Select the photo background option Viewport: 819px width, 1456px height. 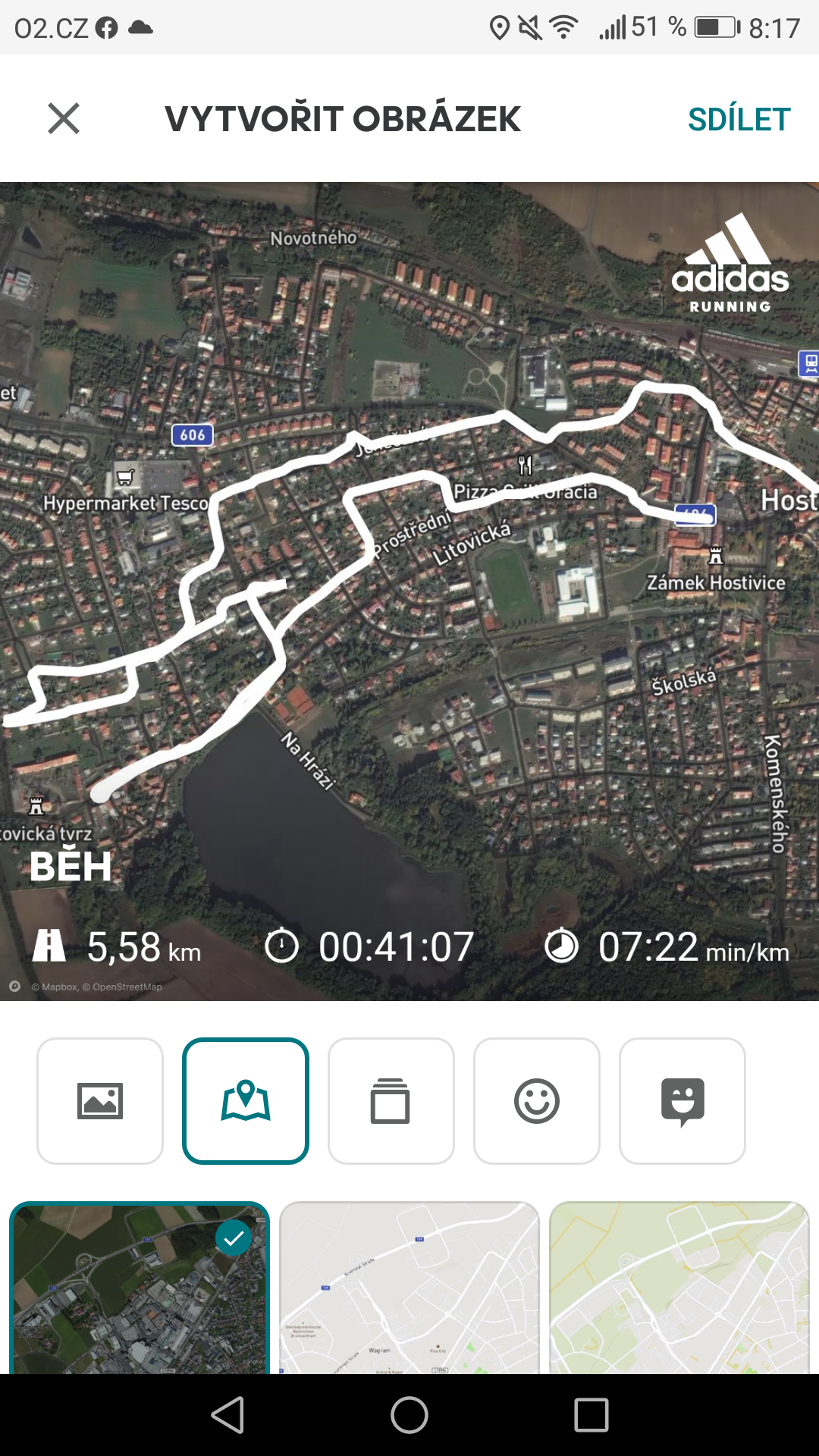coord(100,1101)
